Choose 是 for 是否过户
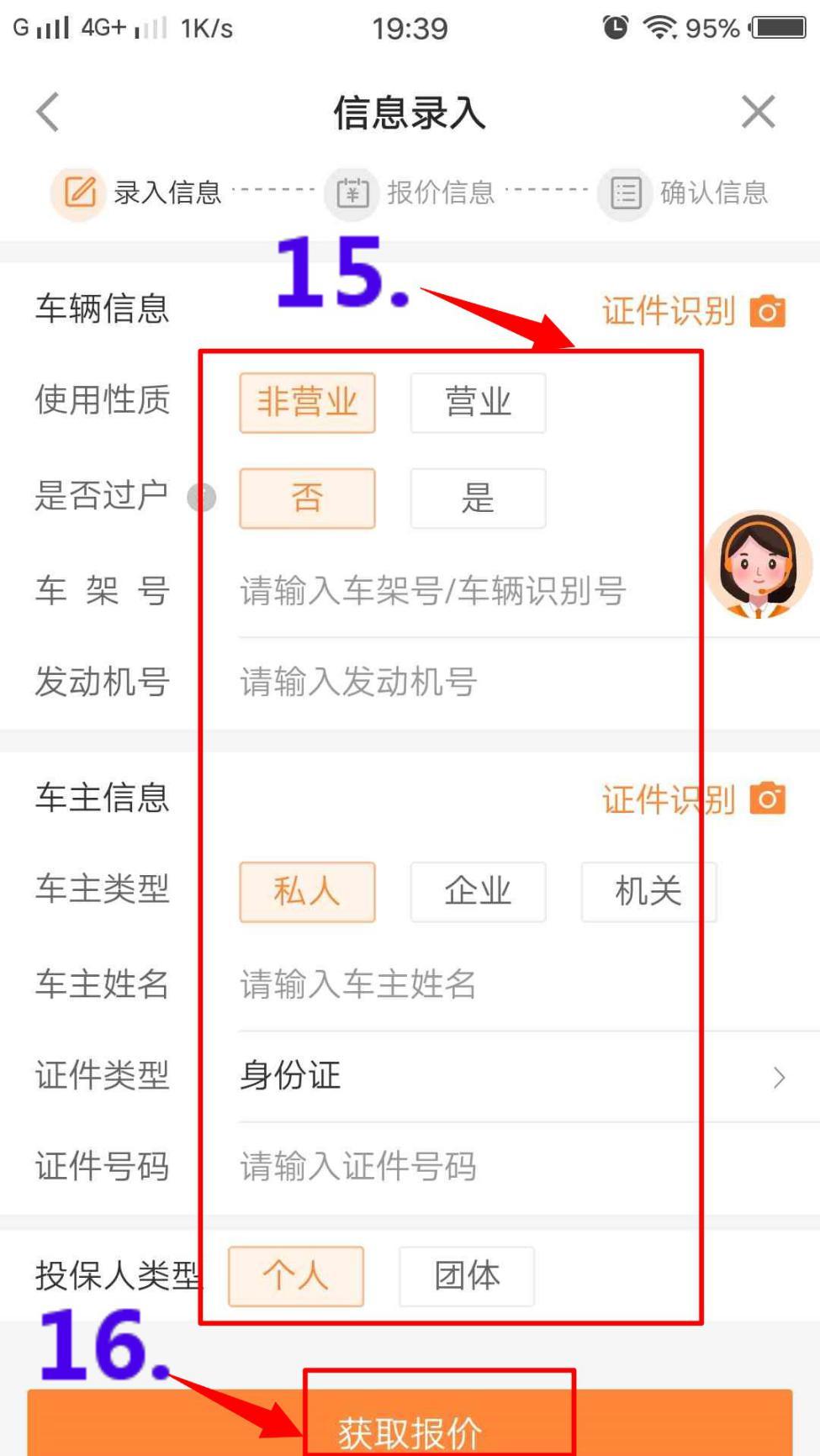The height and width of the screenshot is (1456, 820). click(x=478, y=499)
